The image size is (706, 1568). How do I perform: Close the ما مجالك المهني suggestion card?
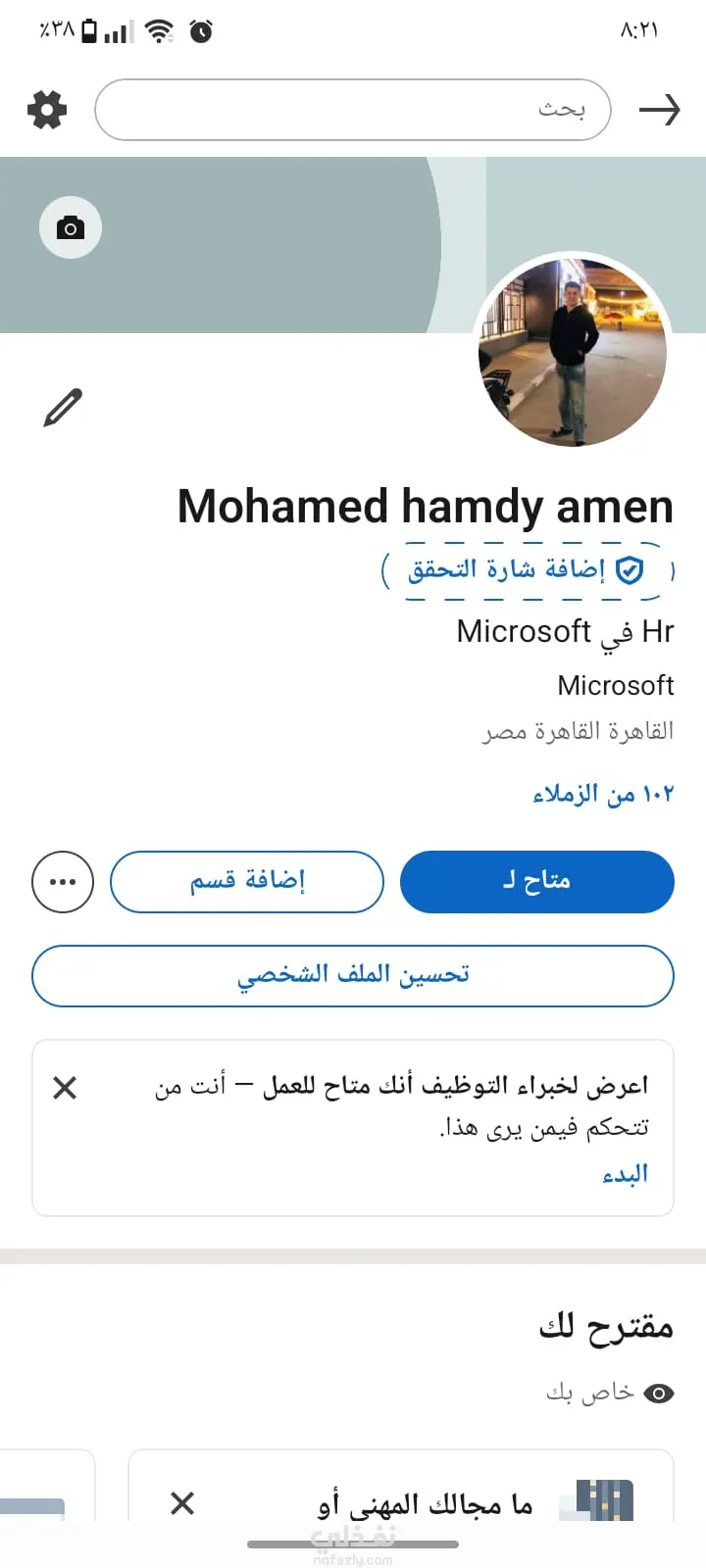[182, 1503]
